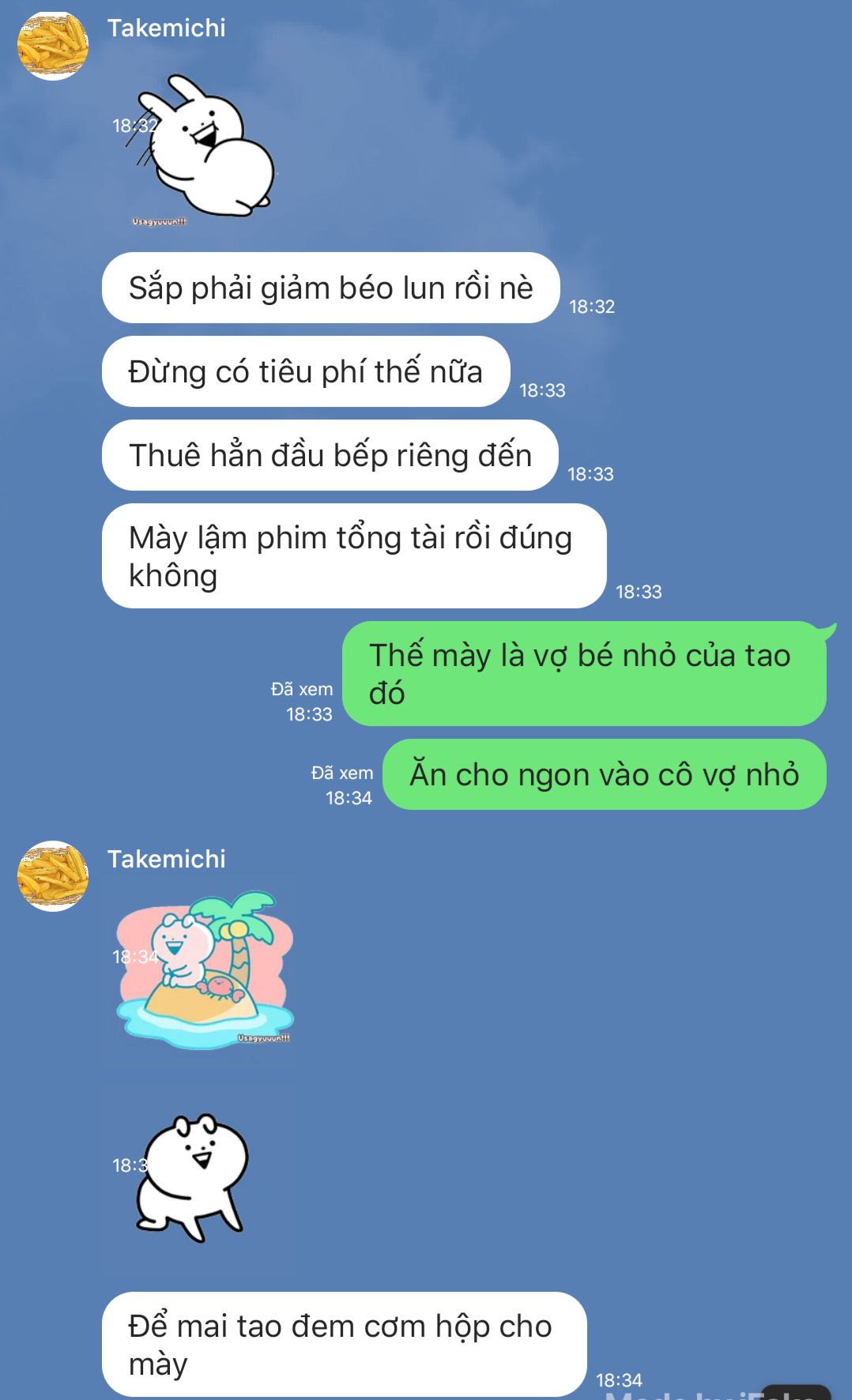Tap the palm tree island sticker
This screenshot has width=852, height=1400.
tap(205, 970)
